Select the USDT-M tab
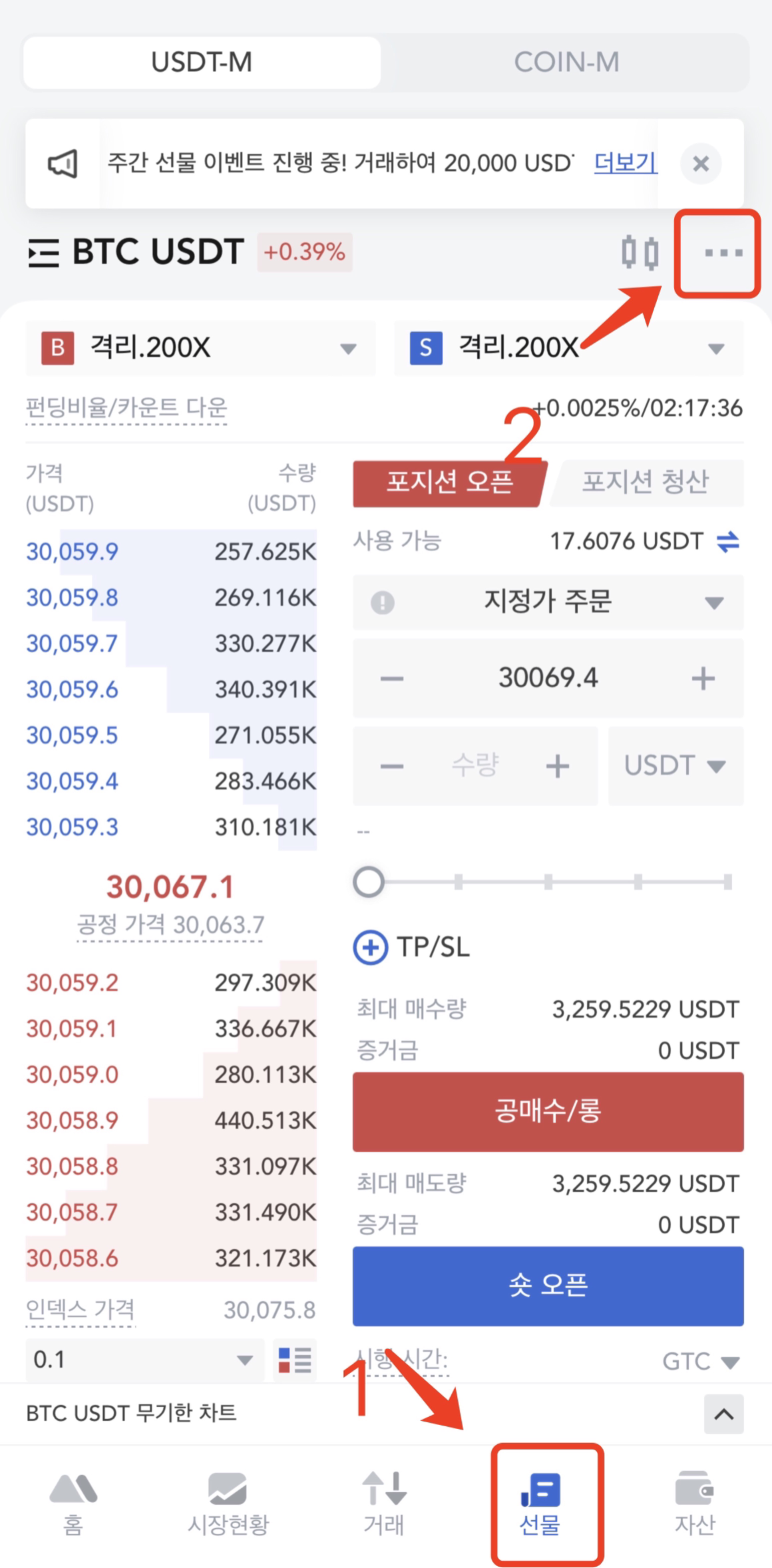 [x=202, y=63]
